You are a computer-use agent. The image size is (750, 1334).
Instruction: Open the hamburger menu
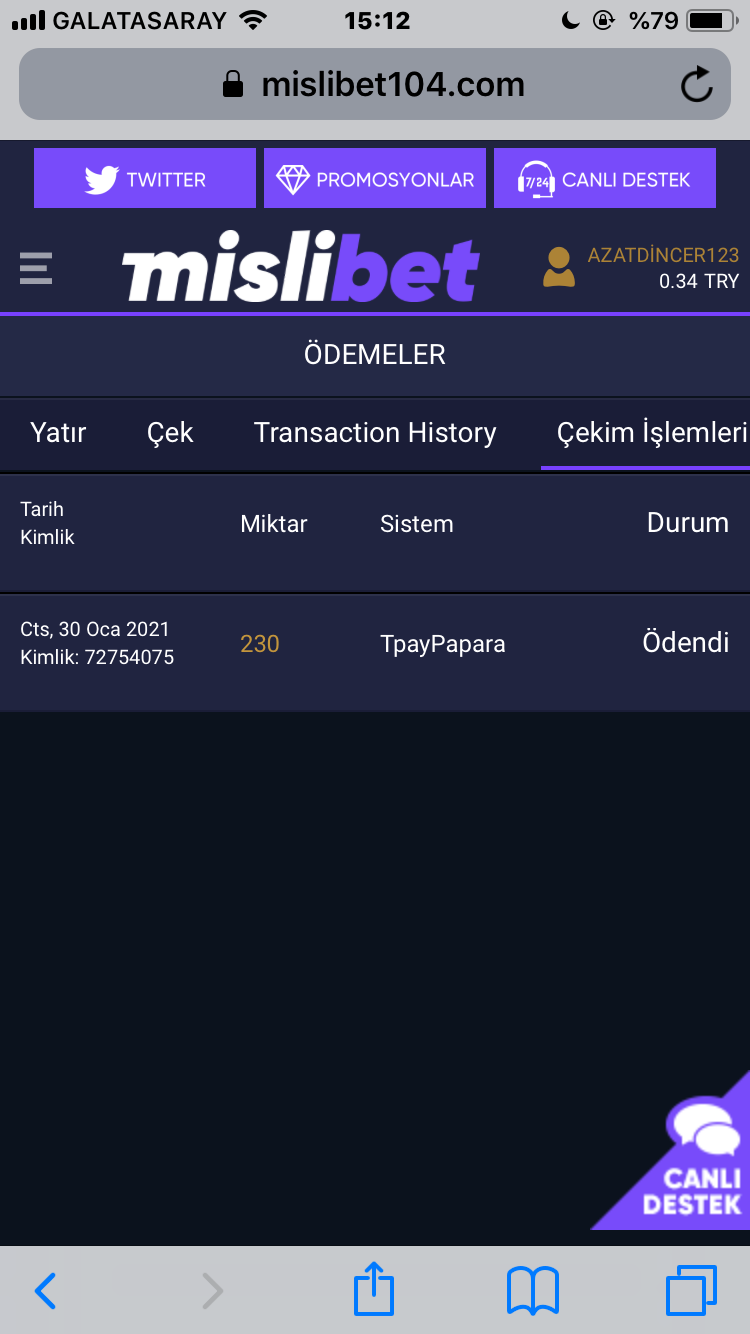pos(36,269)
